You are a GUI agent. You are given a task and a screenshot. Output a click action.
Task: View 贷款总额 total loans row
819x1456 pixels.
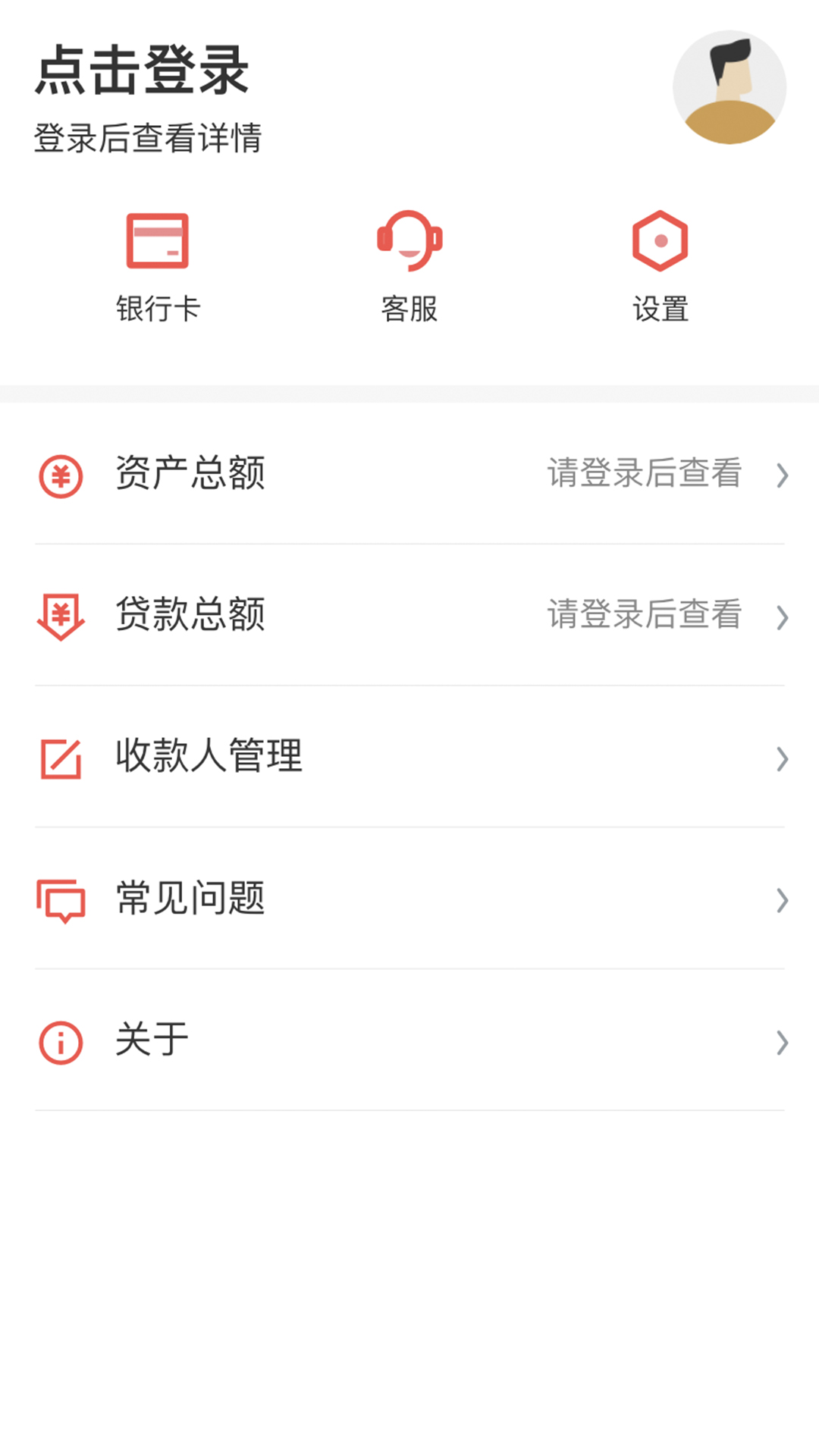pyautogui.click(x=409, y=615)
